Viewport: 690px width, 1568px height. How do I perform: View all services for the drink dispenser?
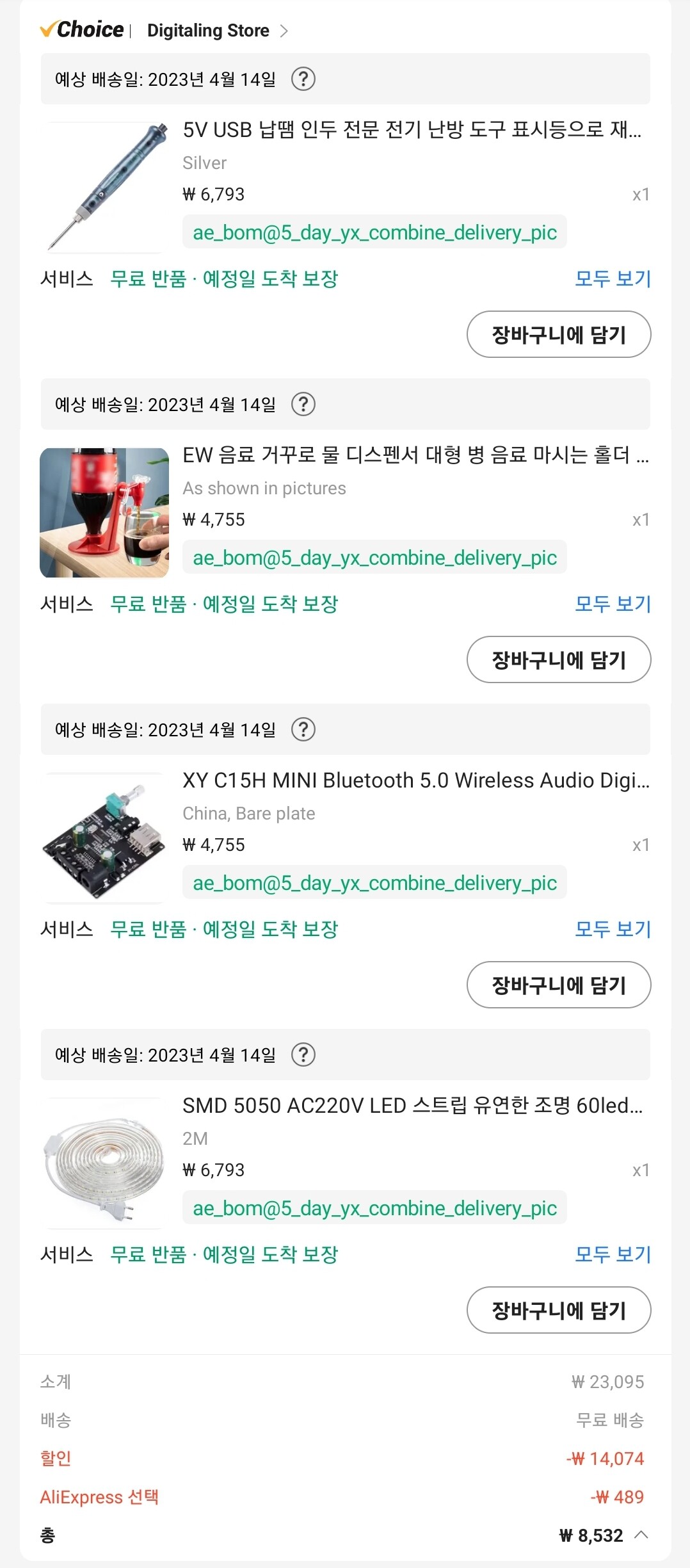click(x=613, y=604)
